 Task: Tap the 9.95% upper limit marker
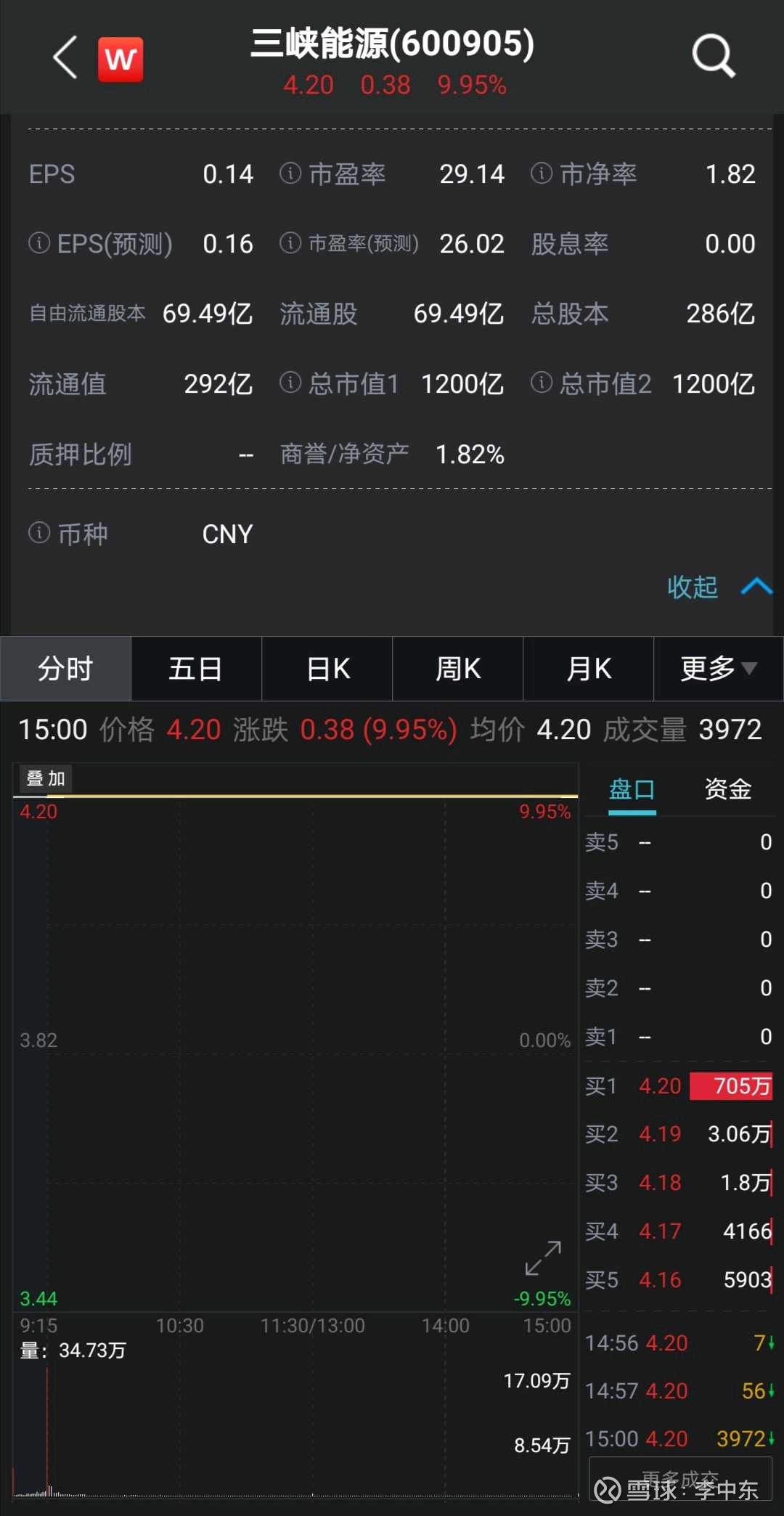(x=544, y=811)
